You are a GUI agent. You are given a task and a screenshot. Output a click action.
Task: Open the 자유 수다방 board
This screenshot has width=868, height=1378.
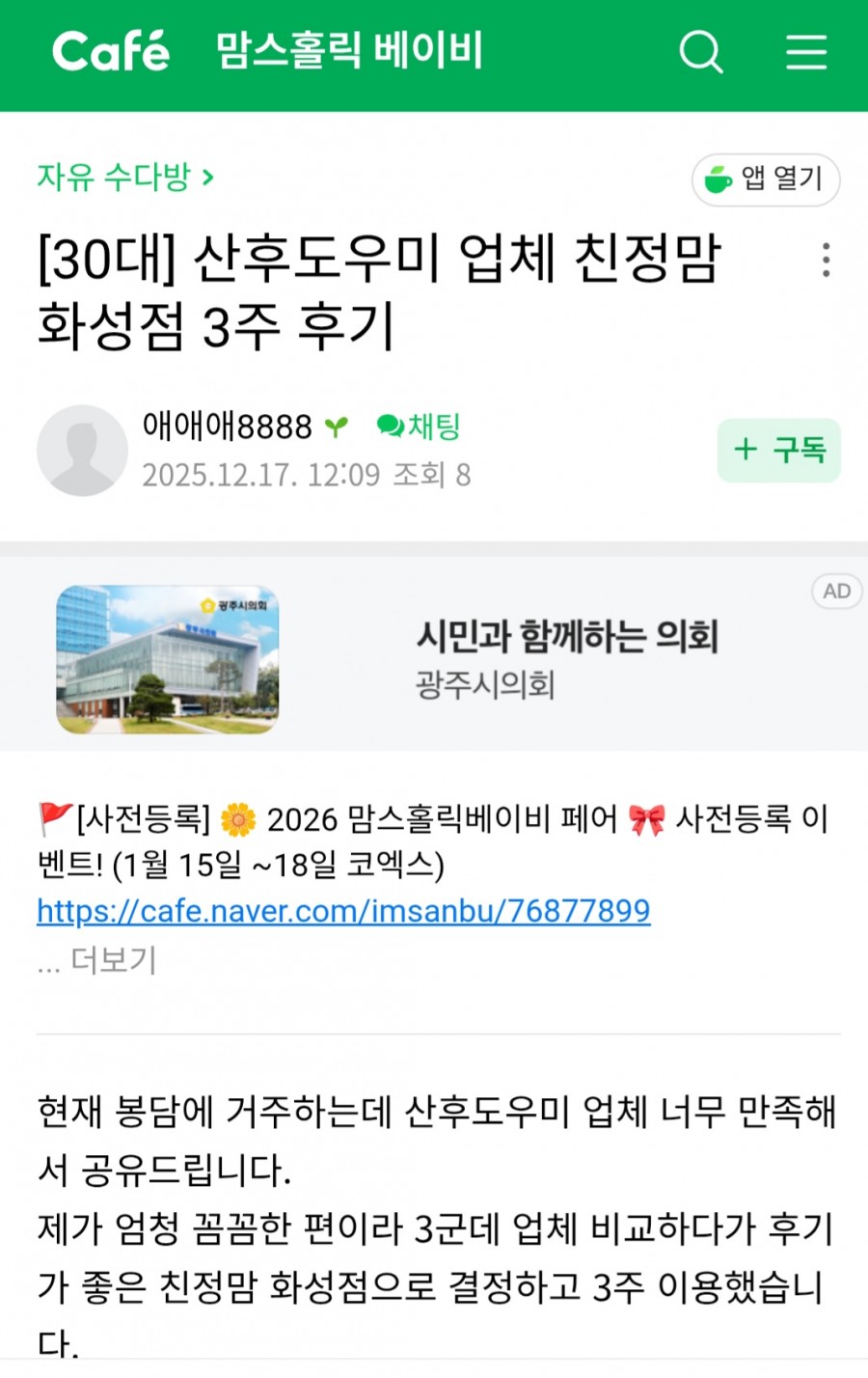125,178
